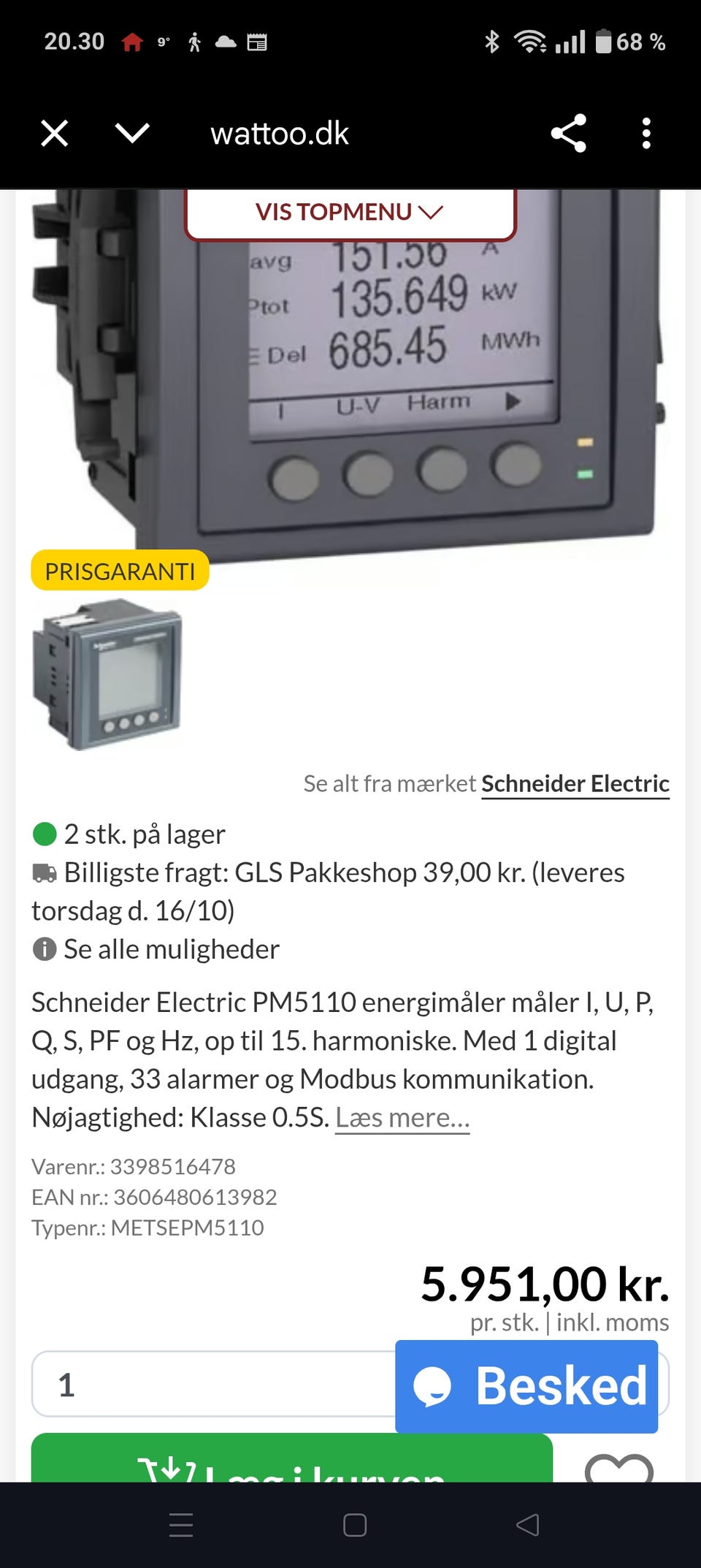Tap the walking person status bar icon
The height and width of the screenshot is (1568, 701).
pyautogui.click(x=194, y=42)
